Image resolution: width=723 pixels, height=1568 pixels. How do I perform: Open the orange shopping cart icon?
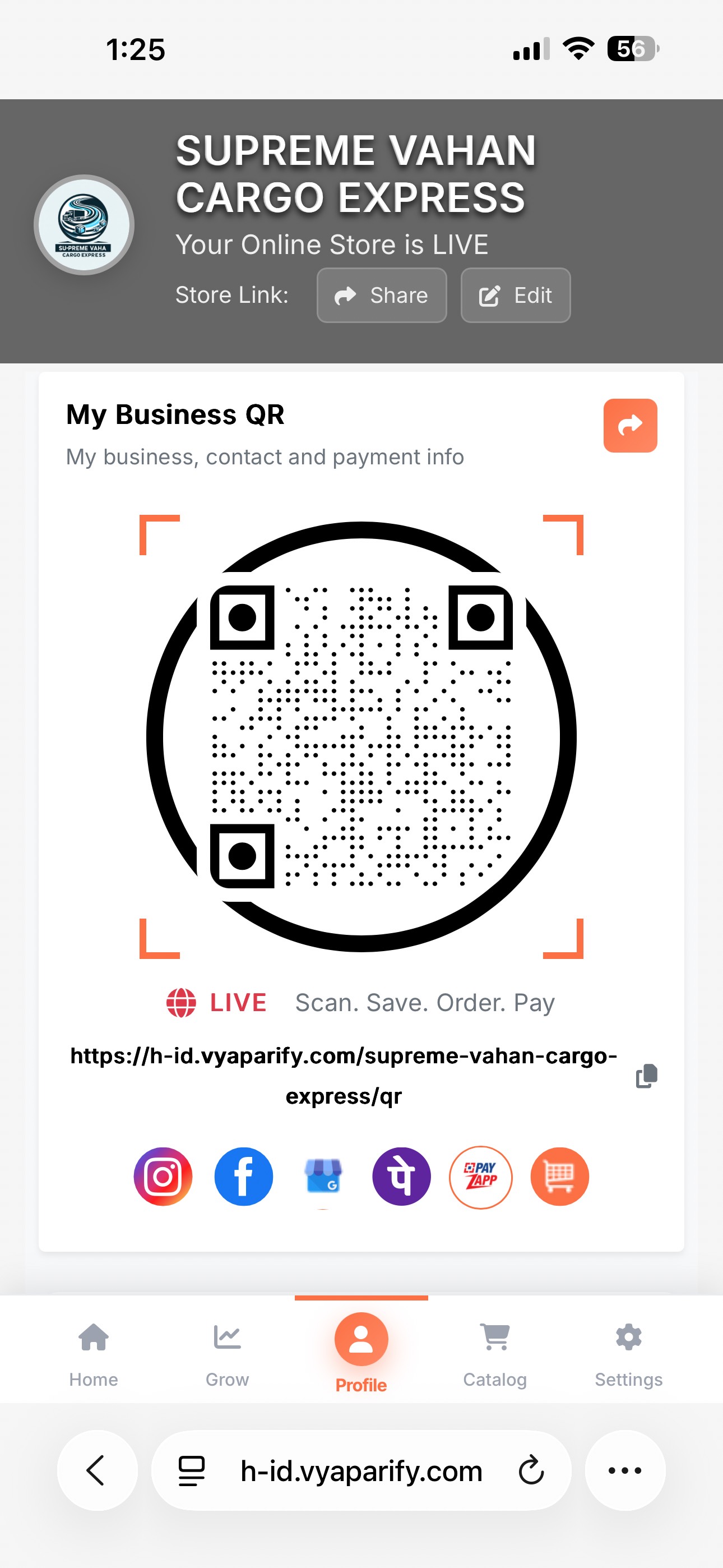560,1176
